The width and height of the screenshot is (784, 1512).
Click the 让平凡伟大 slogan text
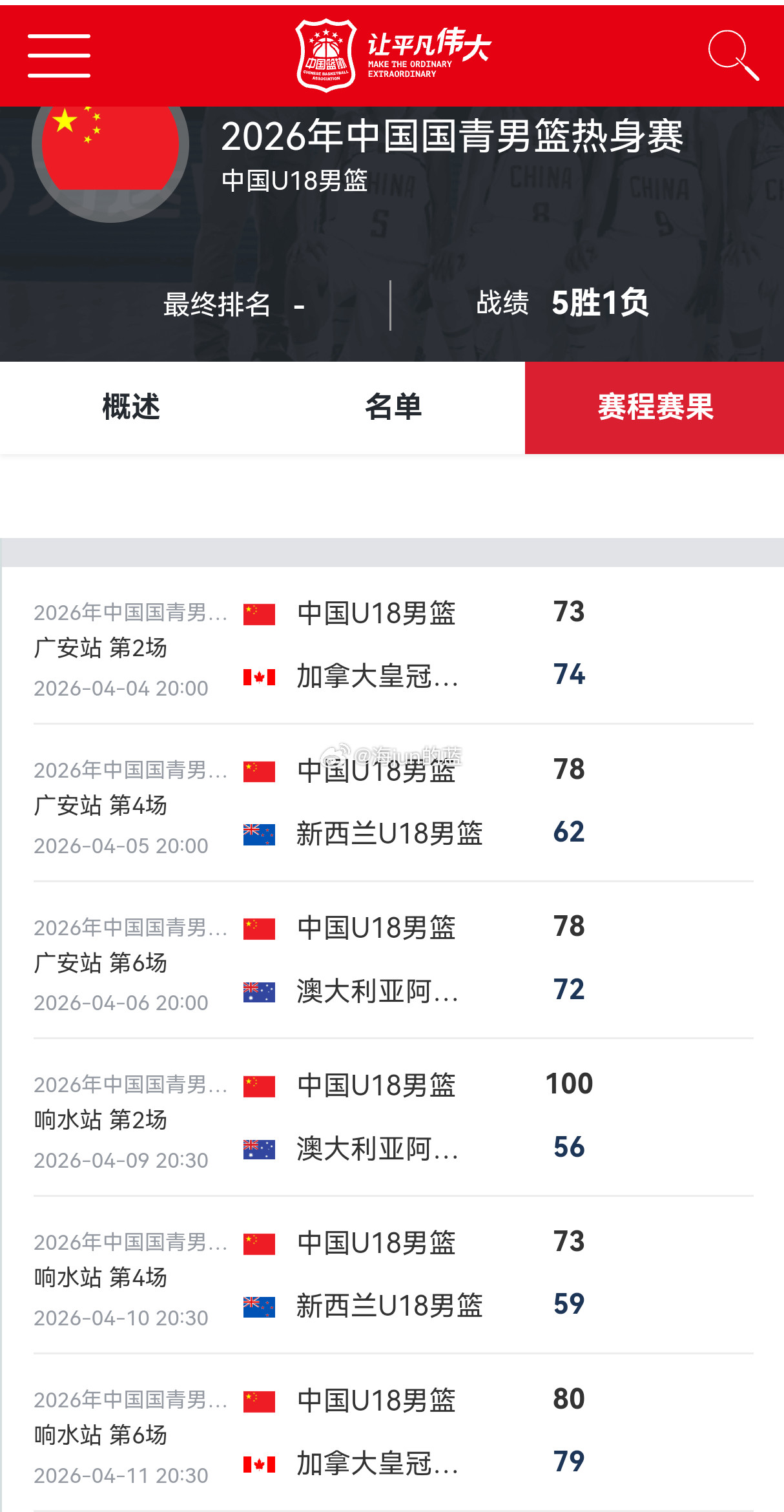click(429, 47)
